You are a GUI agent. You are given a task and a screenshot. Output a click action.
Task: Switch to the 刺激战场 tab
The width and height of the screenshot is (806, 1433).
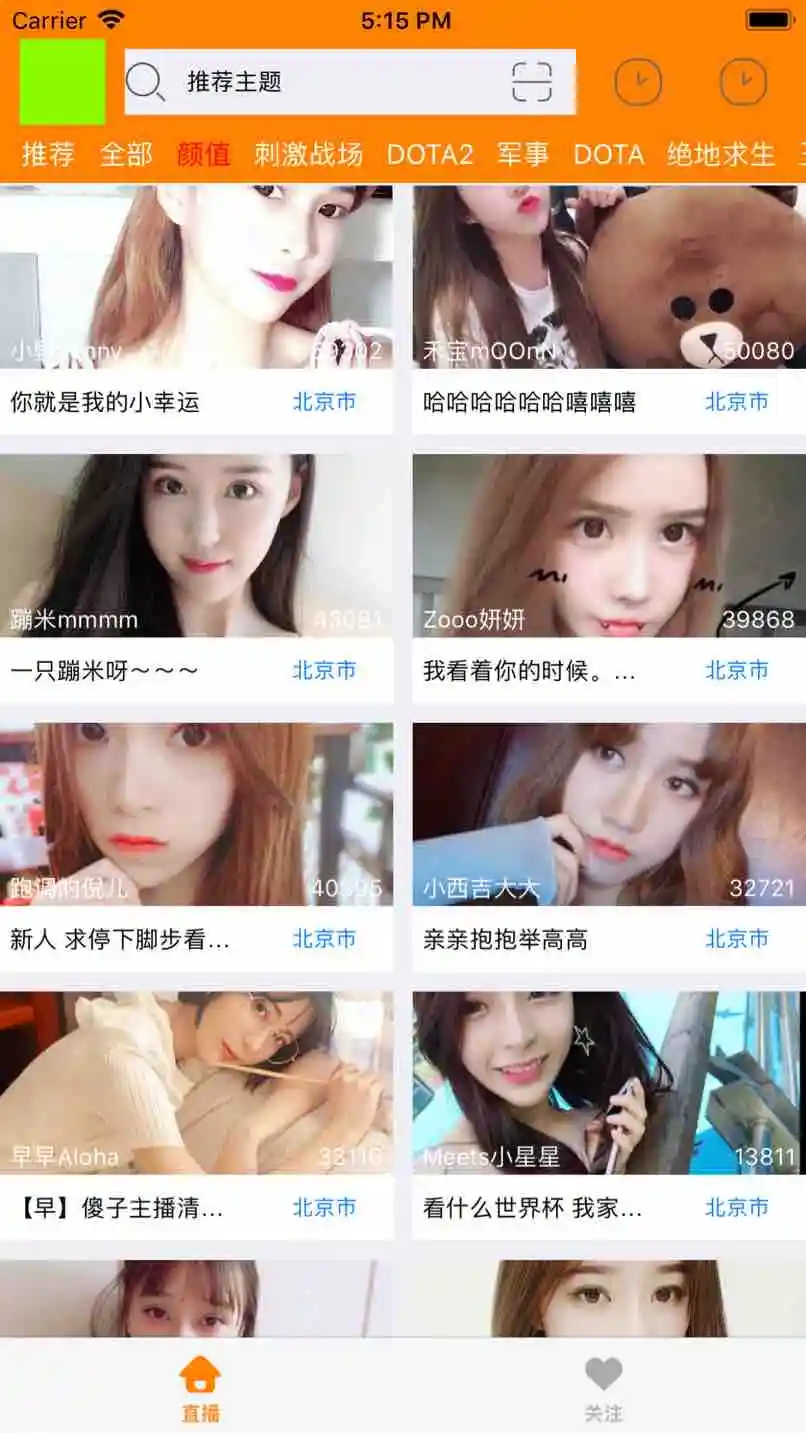pos(308,154)
